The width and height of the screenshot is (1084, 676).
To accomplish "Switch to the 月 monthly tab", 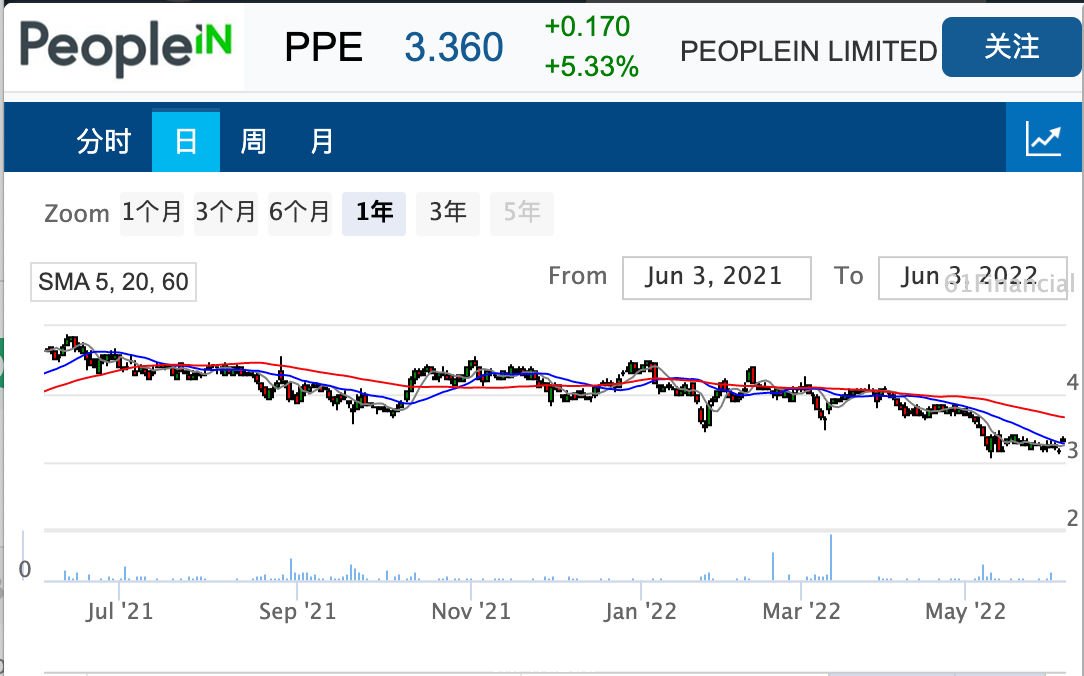I will pos(321,141).
